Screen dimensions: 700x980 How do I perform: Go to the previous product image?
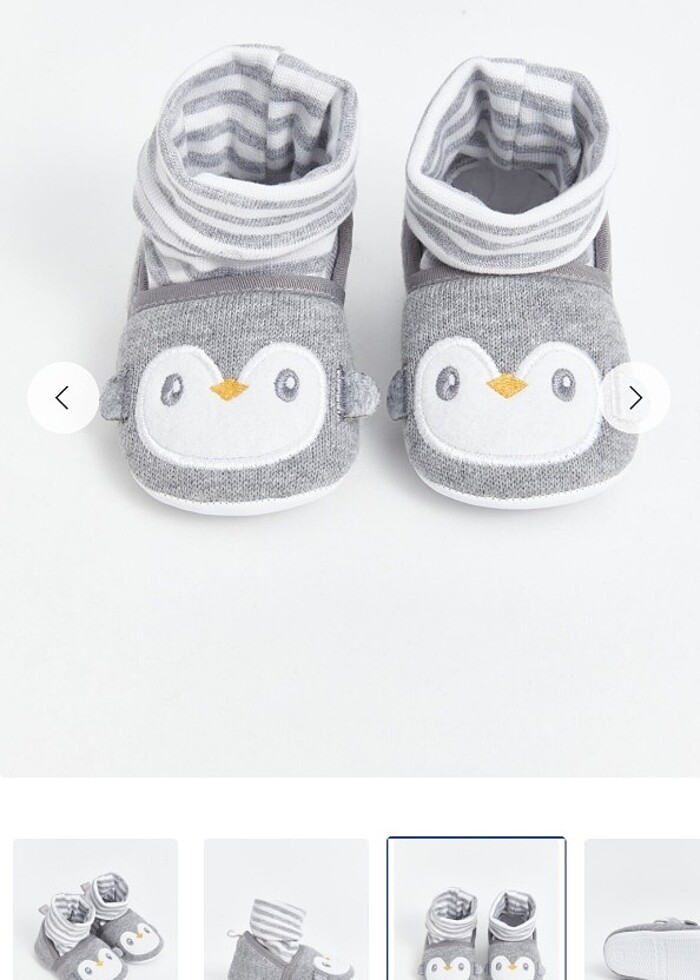tap(62, 398)
